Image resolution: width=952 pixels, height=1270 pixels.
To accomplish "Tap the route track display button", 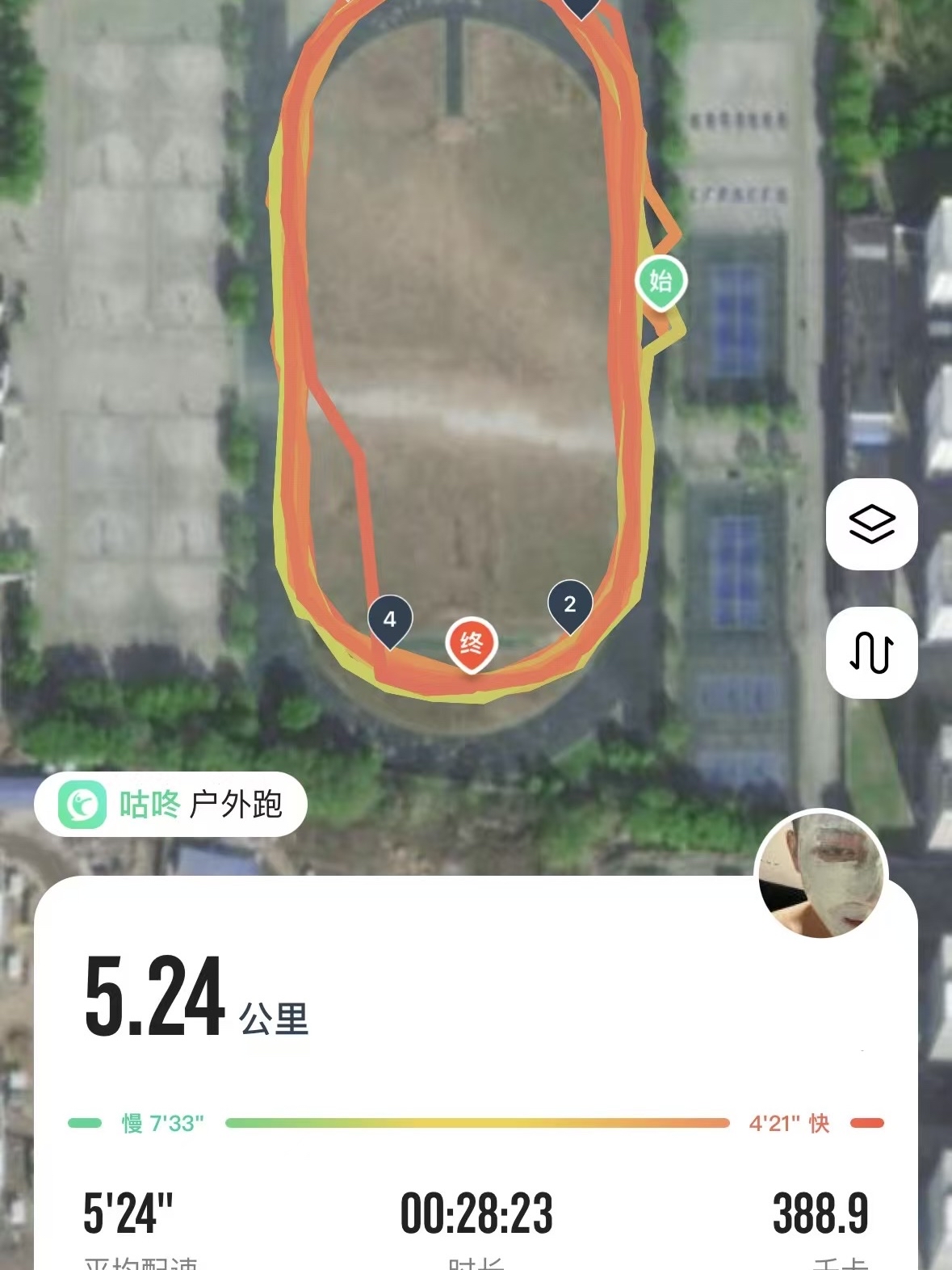I will click(x=871, y=652).
